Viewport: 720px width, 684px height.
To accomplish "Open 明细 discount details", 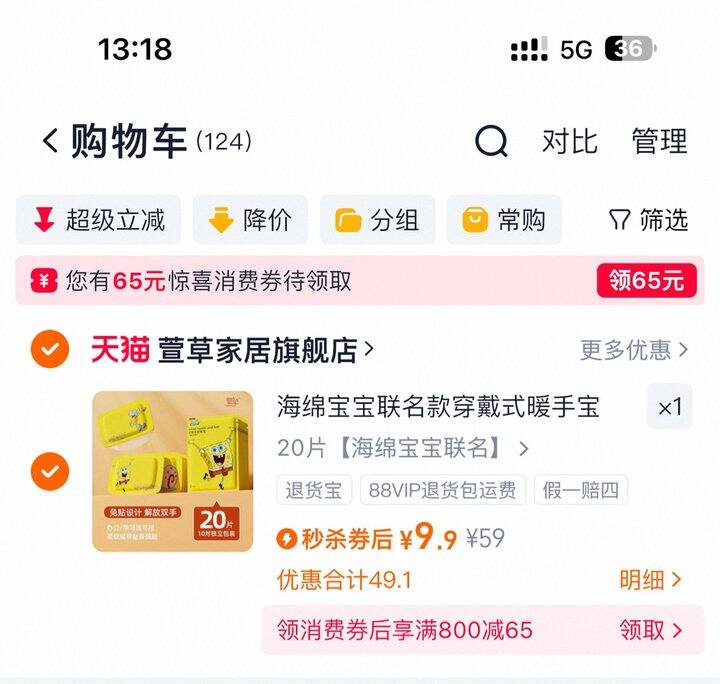I will point(650,580).
